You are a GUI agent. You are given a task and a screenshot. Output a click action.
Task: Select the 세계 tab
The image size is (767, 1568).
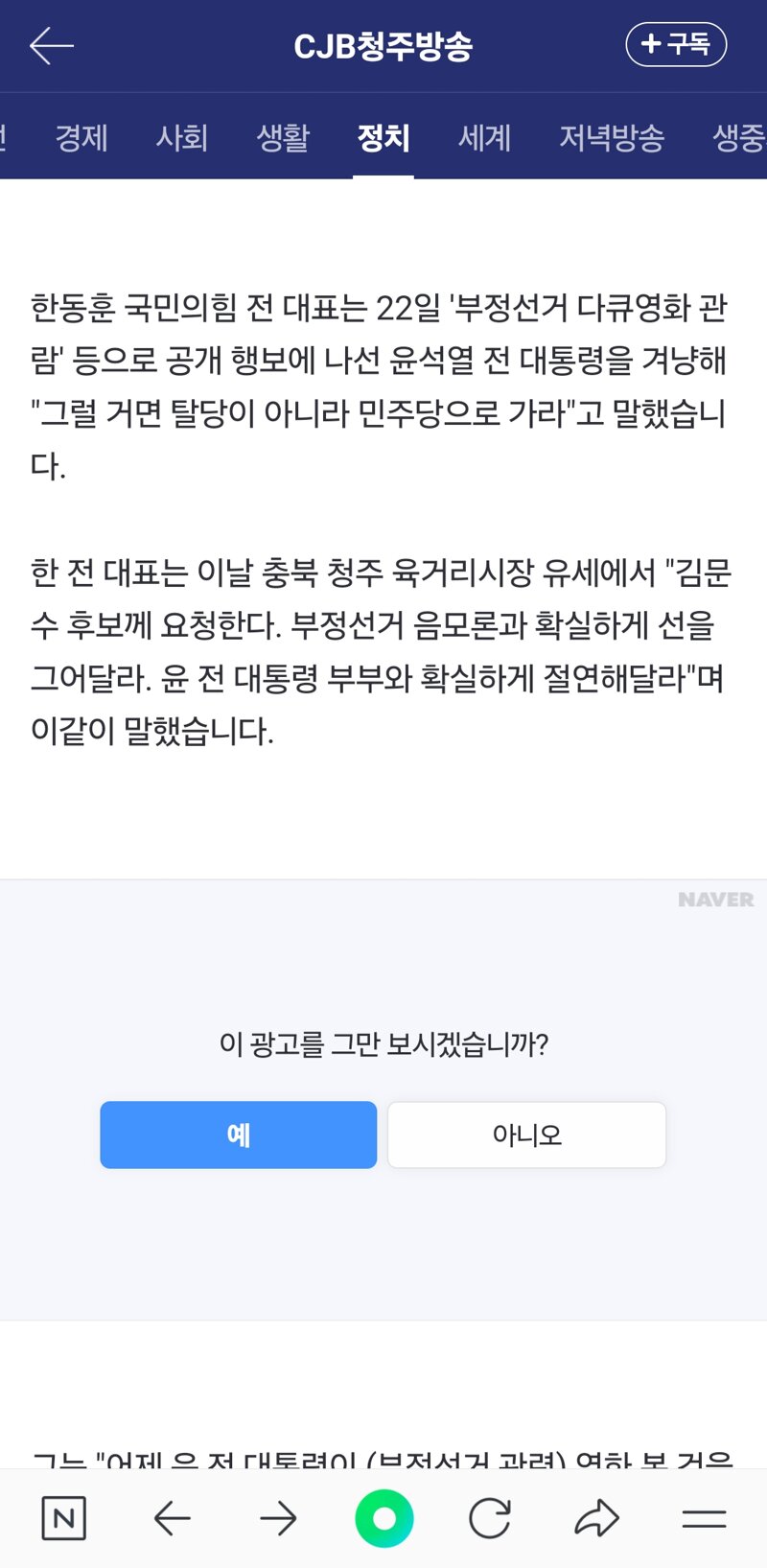[484, 137]
